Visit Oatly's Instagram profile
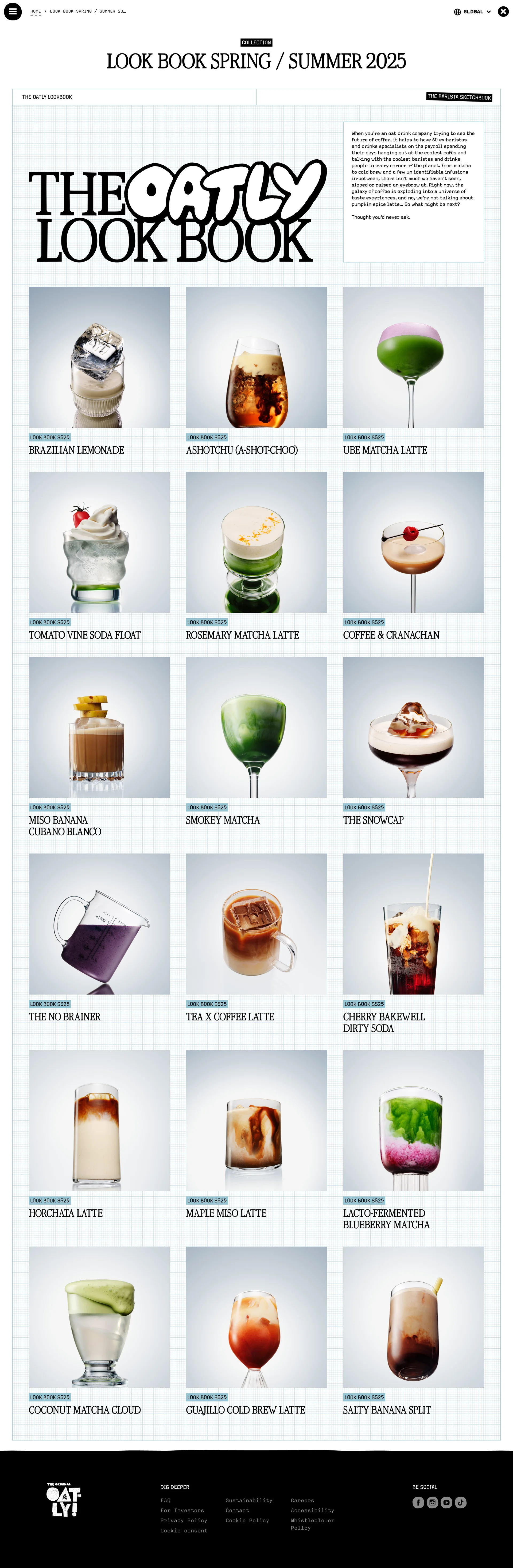The height and width of the screenshot is (1568, 513). pos(432,1502)
